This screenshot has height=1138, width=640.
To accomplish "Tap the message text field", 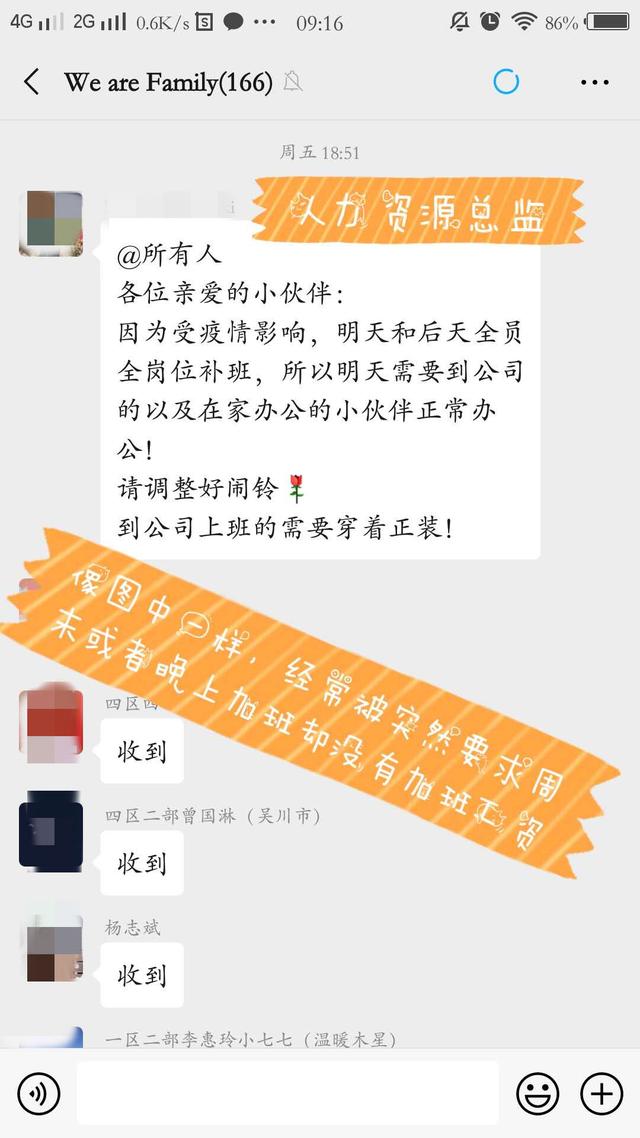I will click(x=287, y=1094).
